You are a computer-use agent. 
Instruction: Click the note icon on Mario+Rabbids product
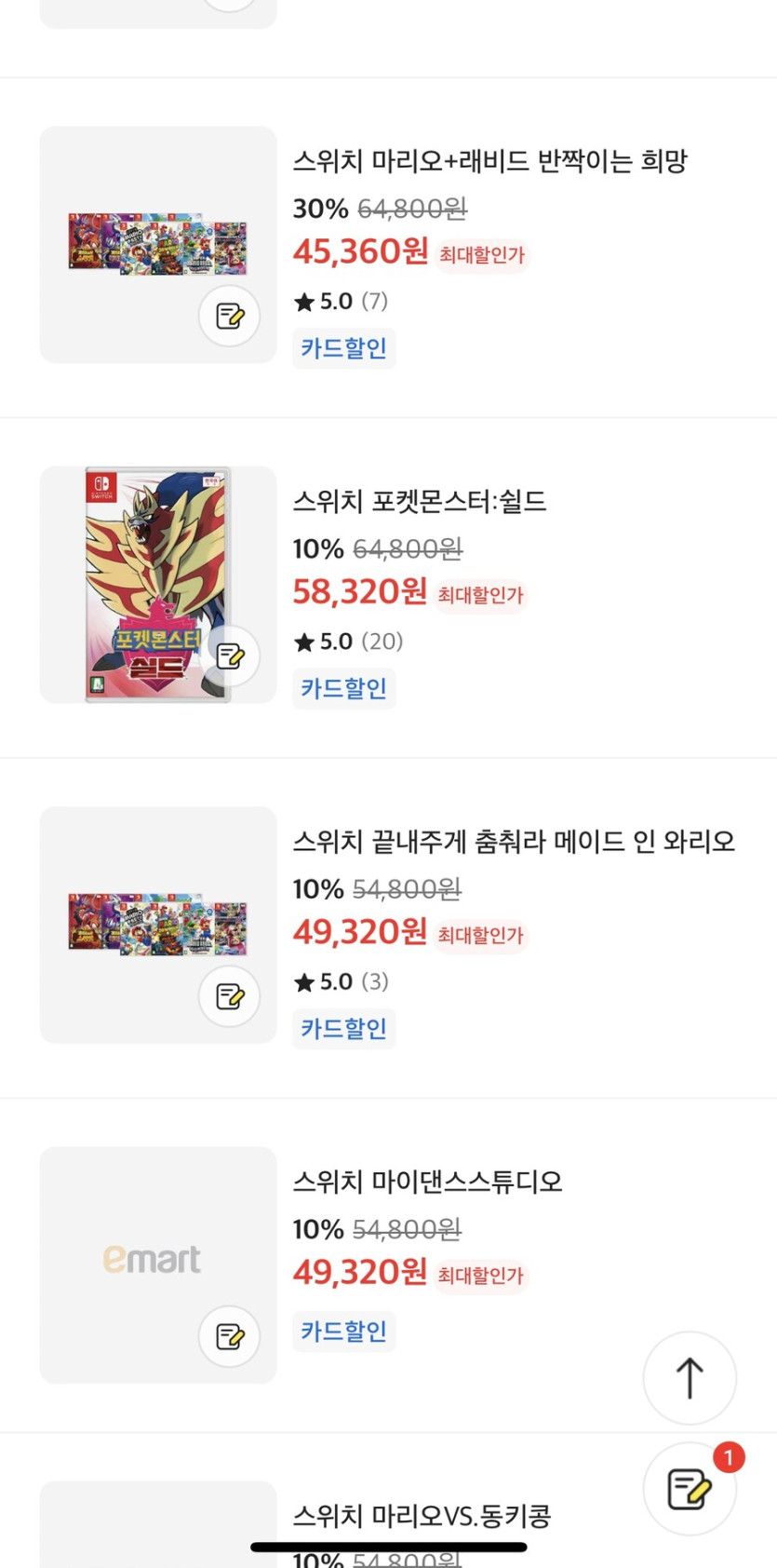(x=229, y=317)
